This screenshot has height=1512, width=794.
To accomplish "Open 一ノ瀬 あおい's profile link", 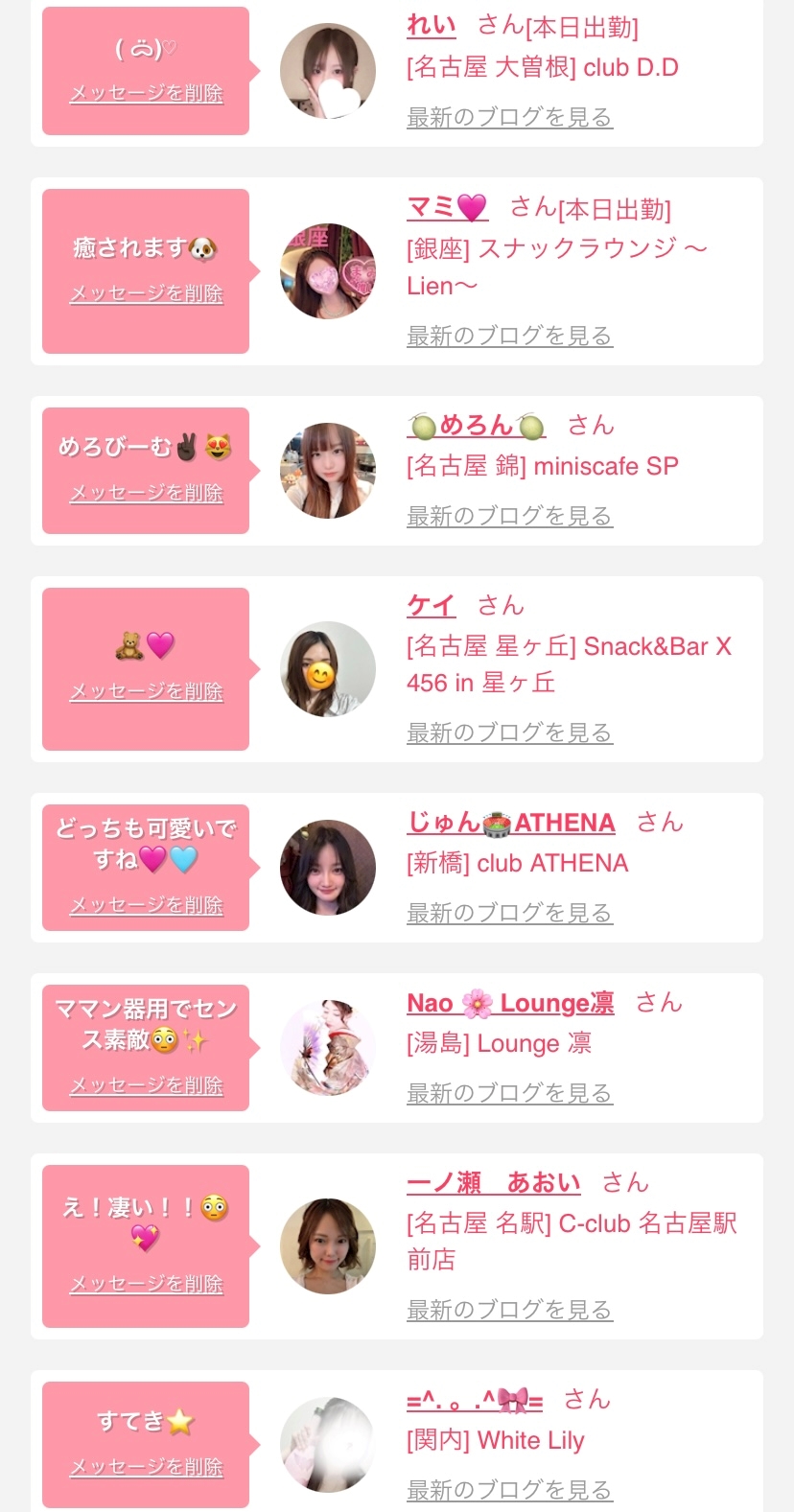I will (493, 1183).
